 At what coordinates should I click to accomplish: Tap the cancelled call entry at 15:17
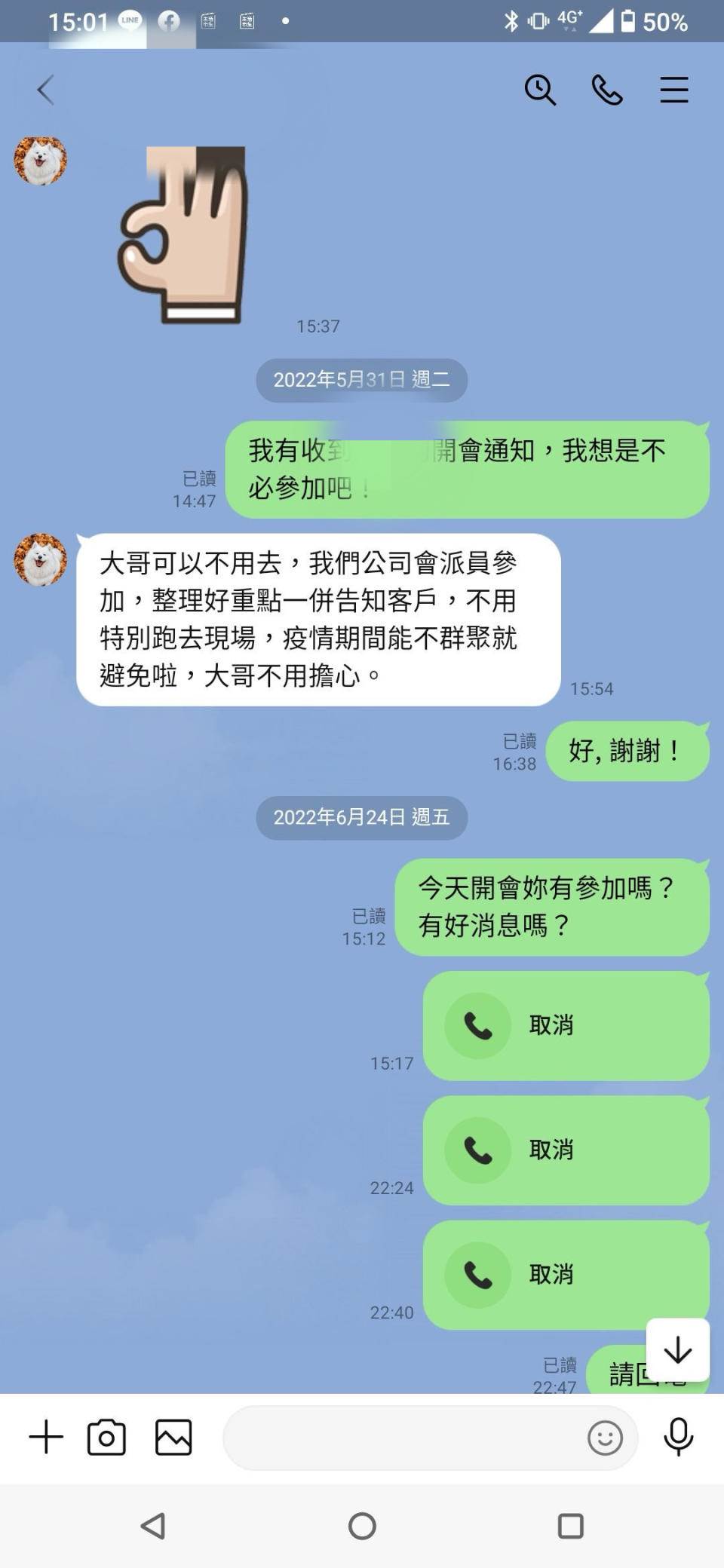click(x=566, y=1025)
